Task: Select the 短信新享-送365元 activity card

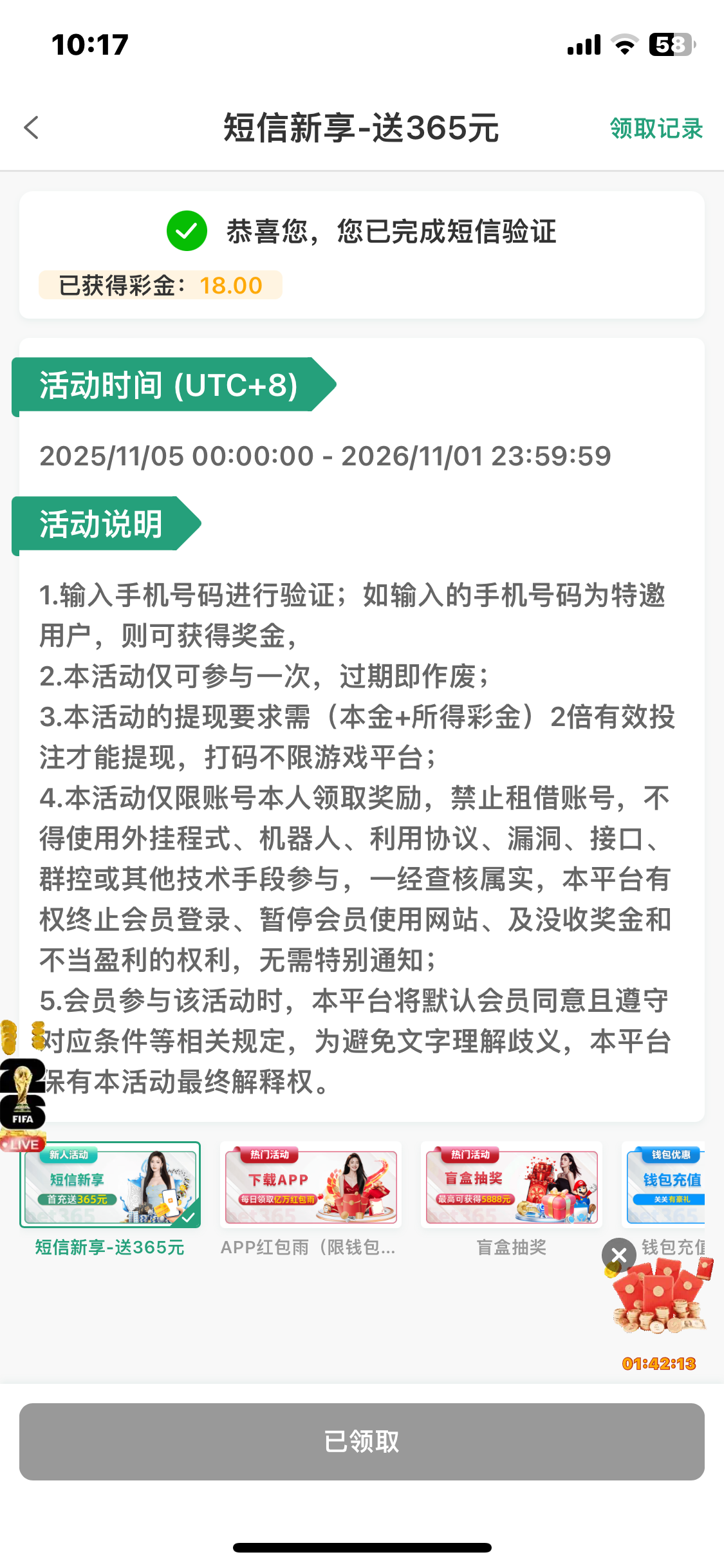Action: (x=110, y=1186)
